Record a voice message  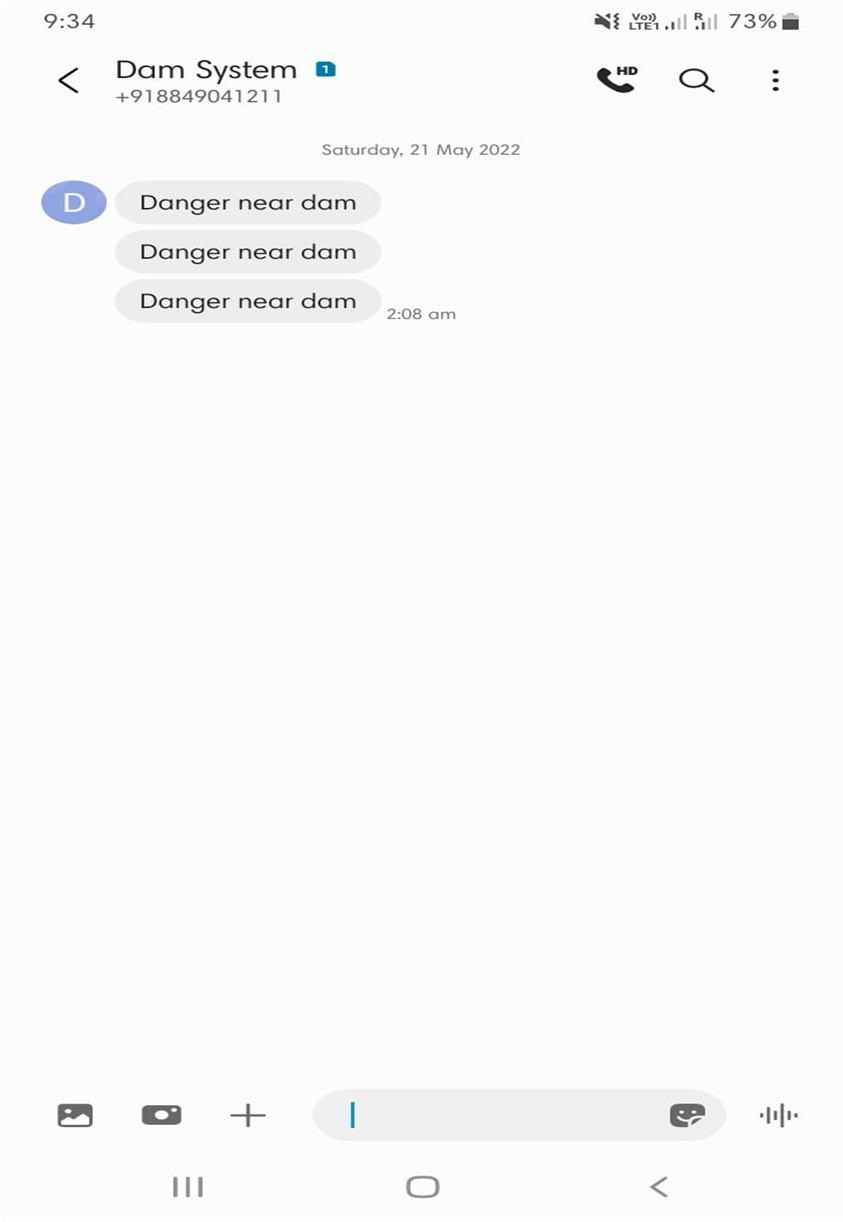point(778,1115)
